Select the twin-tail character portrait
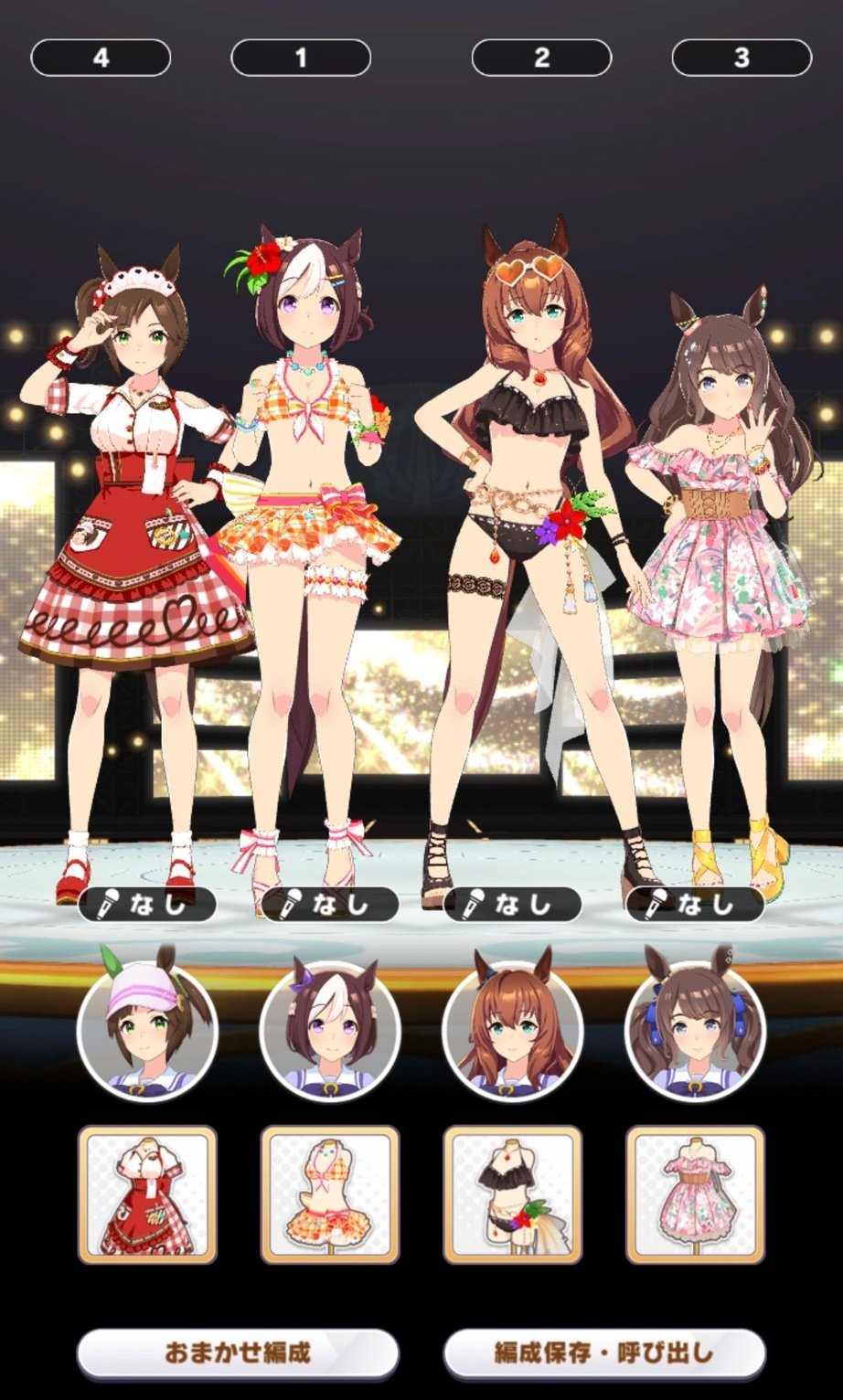 (694, 1023)
